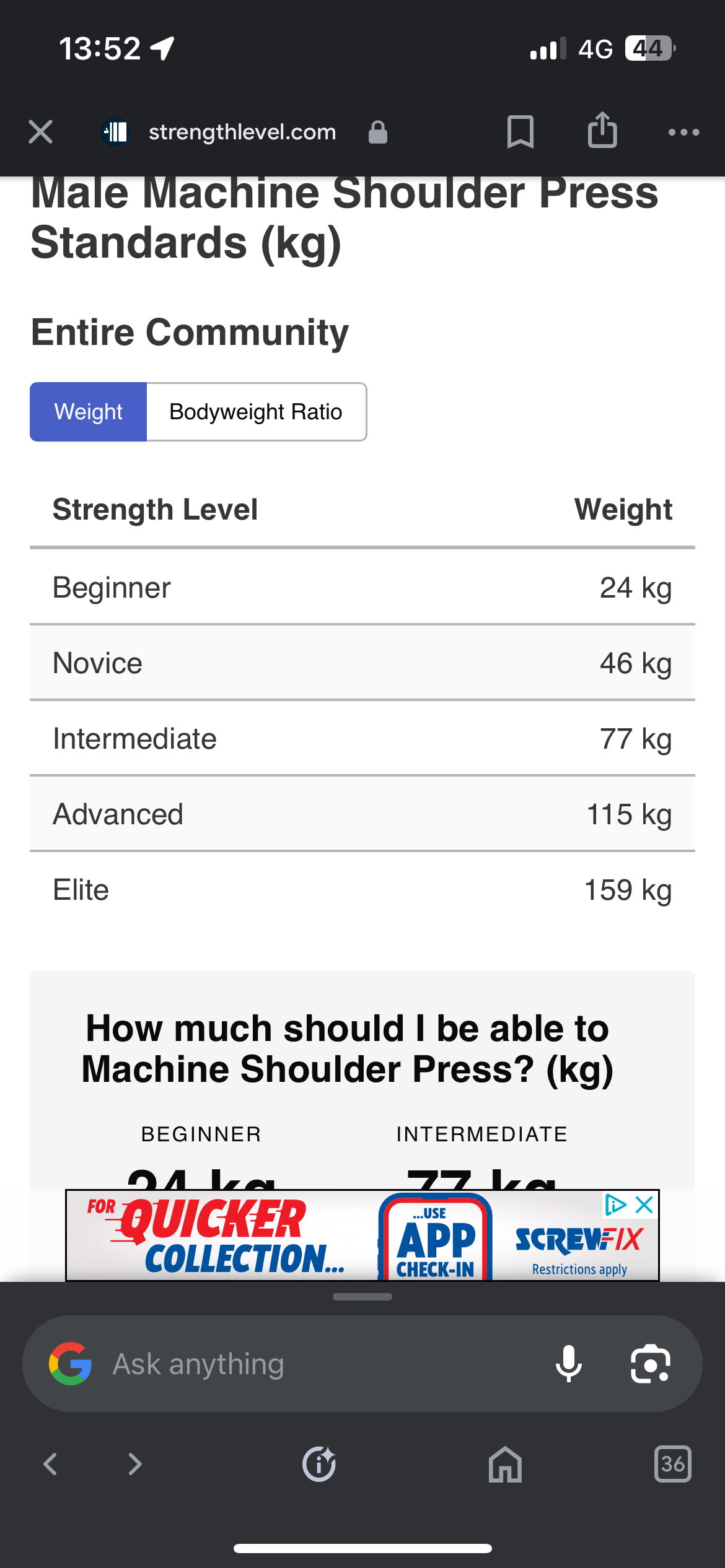Start voice search with the microphone

[x=568, y=1364]
